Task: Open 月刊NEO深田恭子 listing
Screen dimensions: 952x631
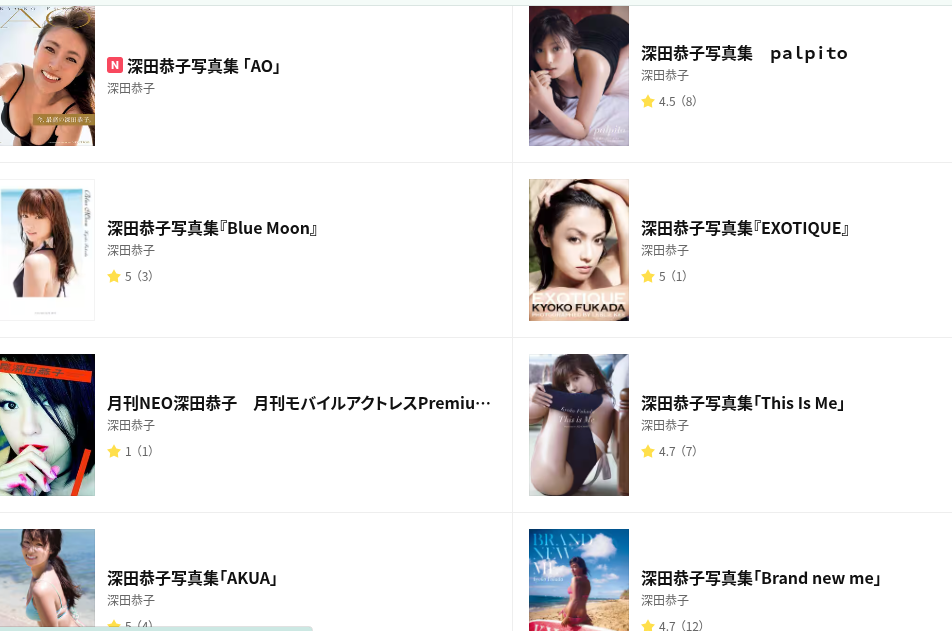Action: (298, 403)
